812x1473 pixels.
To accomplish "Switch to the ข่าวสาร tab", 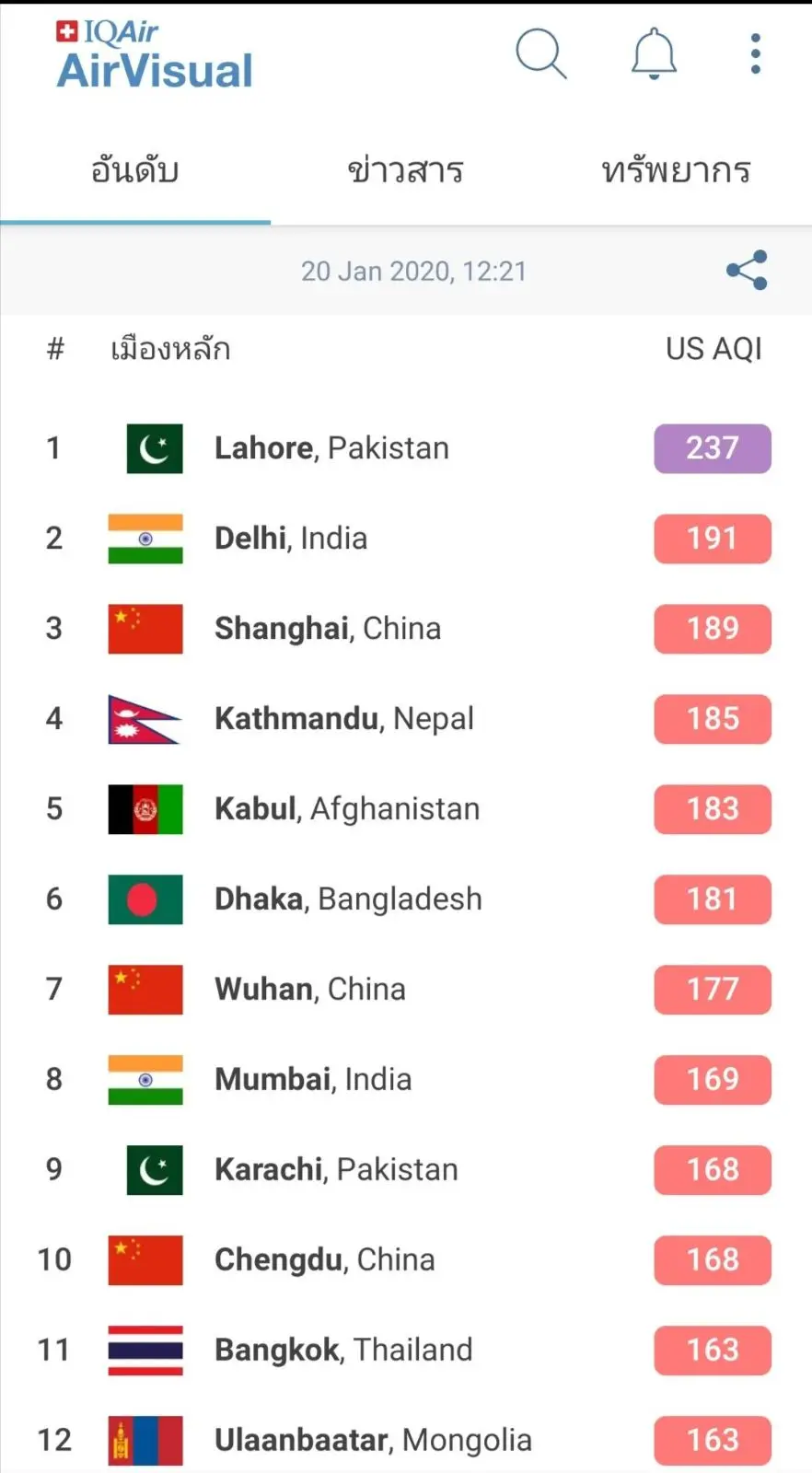I will (405, 171).
